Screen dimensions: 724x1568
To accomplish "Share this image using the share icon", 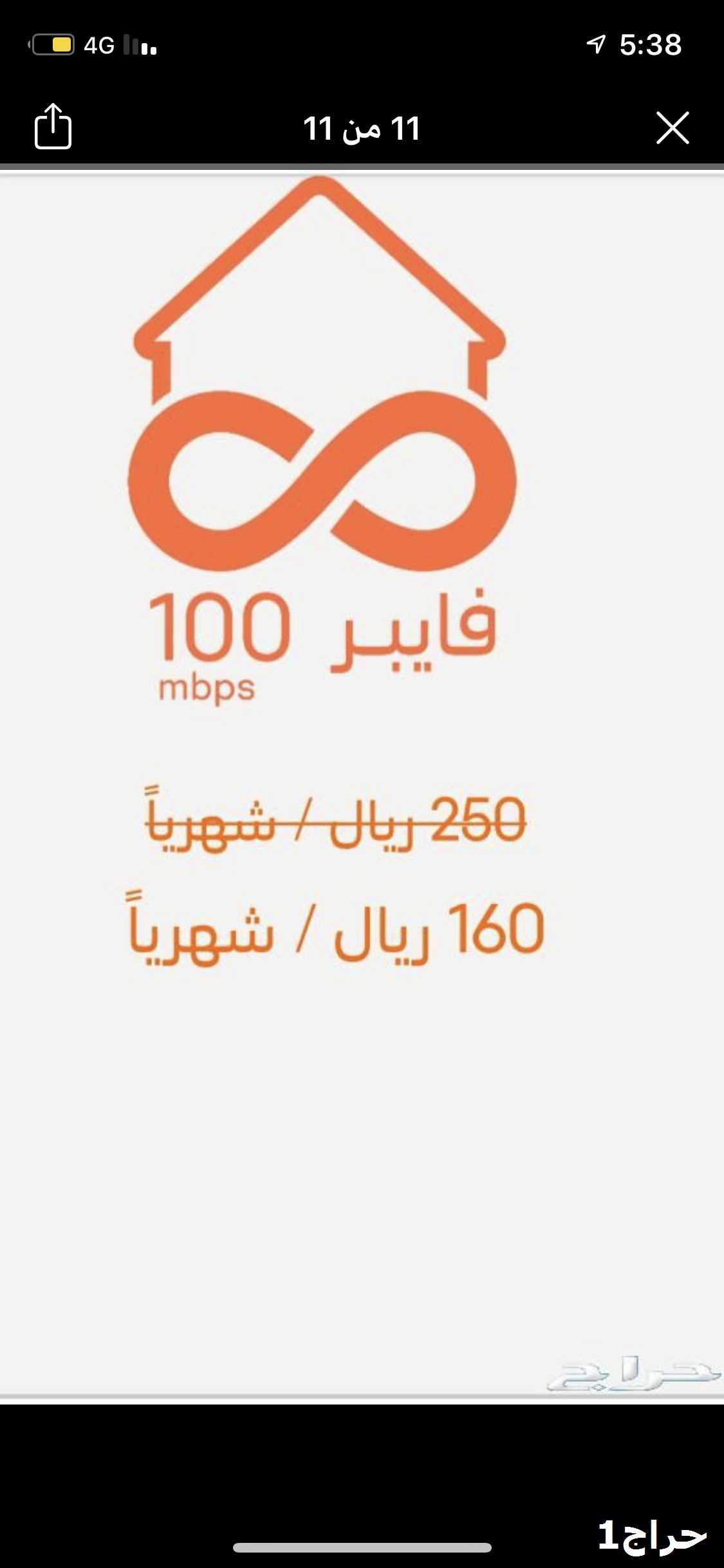I will (53, 127).
